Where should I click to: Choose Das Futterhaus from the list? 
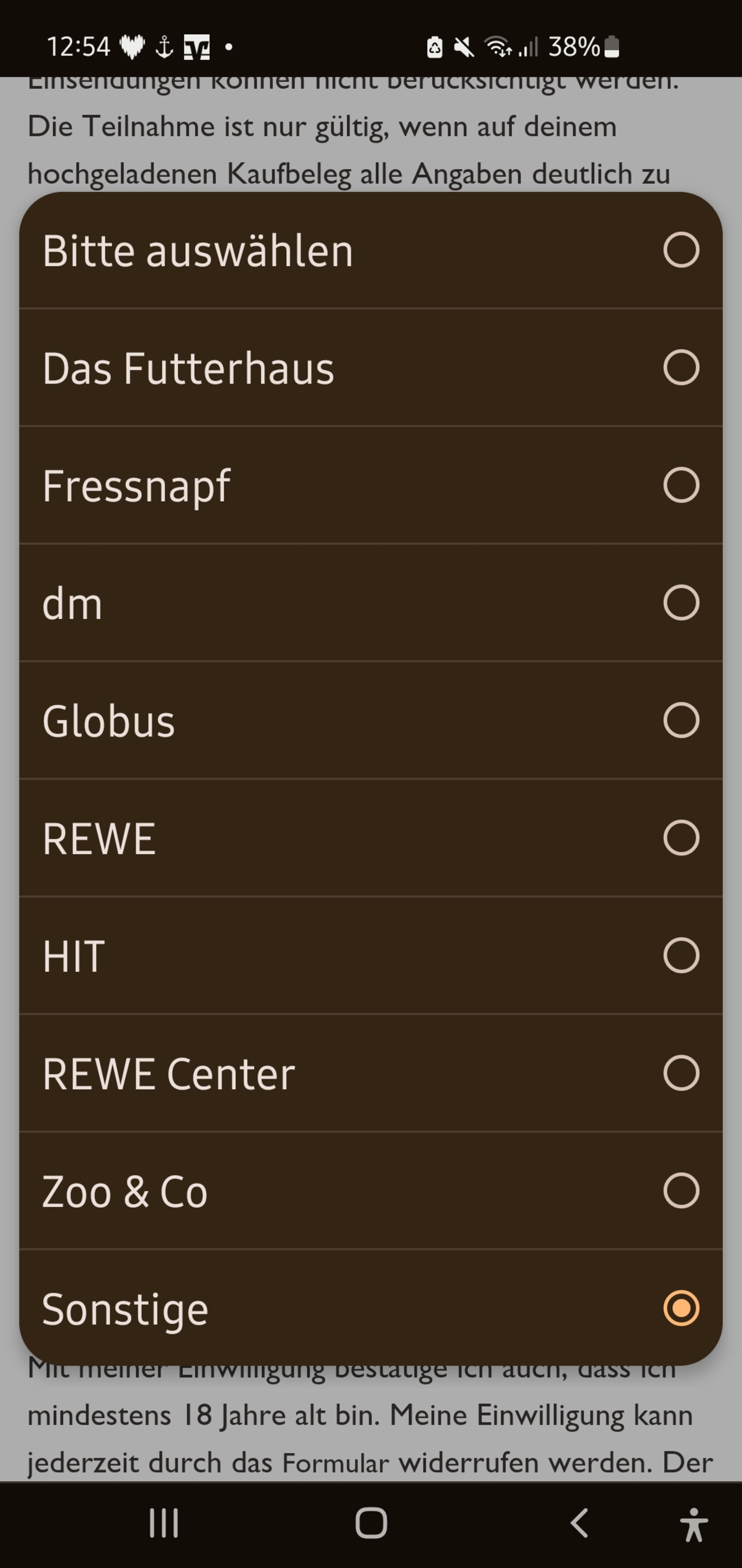pyautogui.click(x=371, y=368)
